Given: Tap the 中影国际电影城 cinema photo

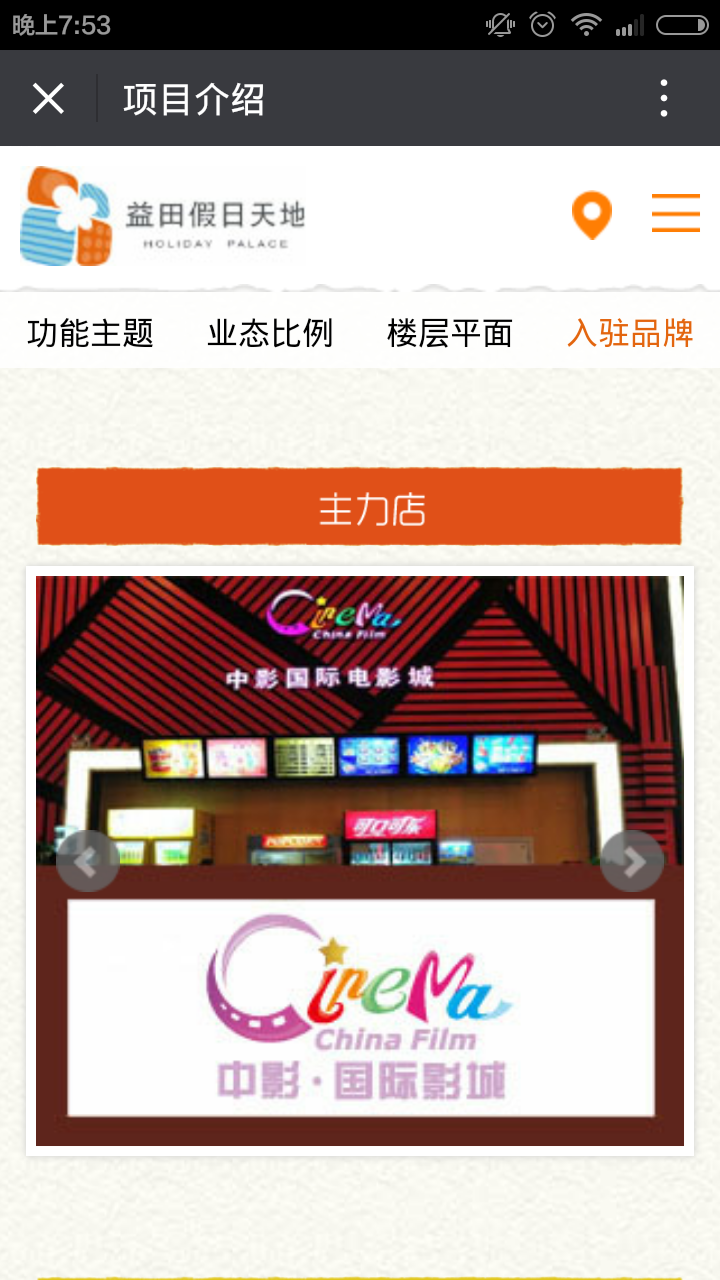Looking at the screenshot, I should click(x=358, y=720).
